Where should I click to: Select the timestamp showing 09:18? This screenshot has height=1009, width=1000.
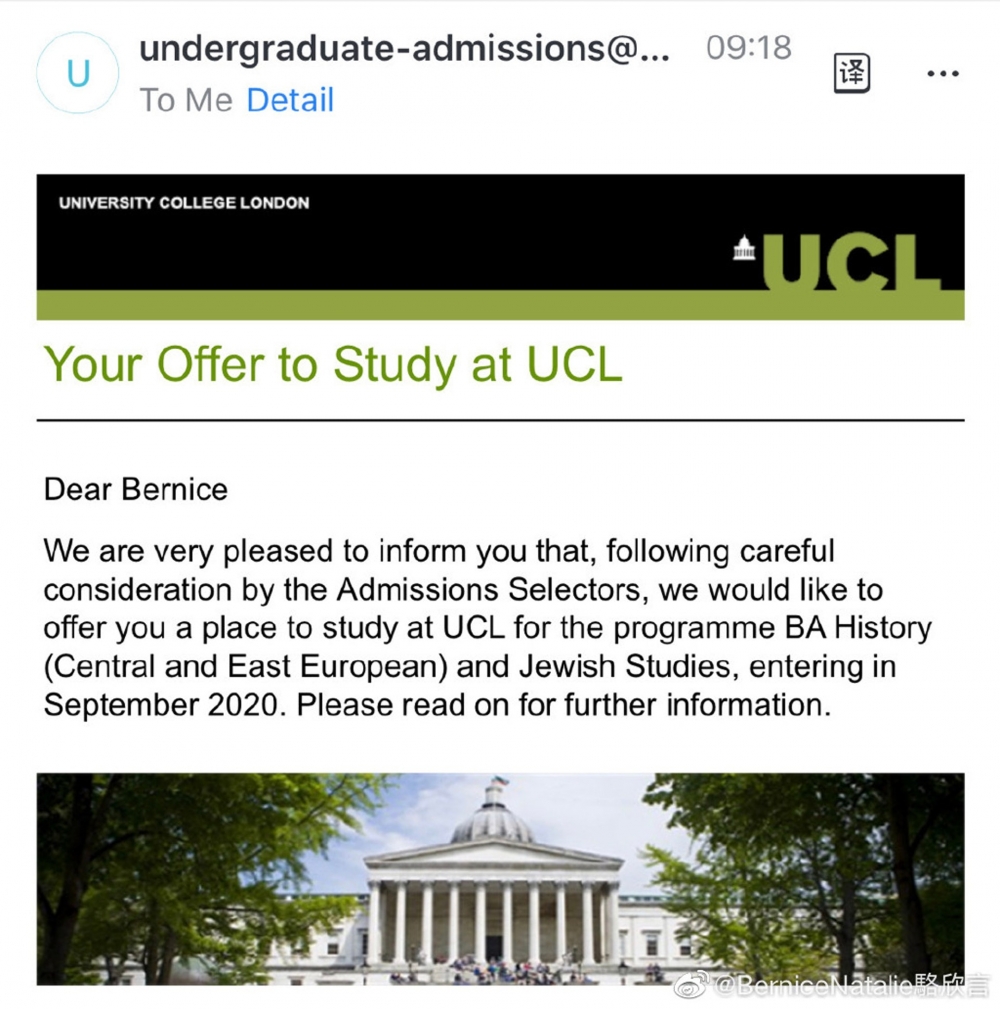point(748,47)
